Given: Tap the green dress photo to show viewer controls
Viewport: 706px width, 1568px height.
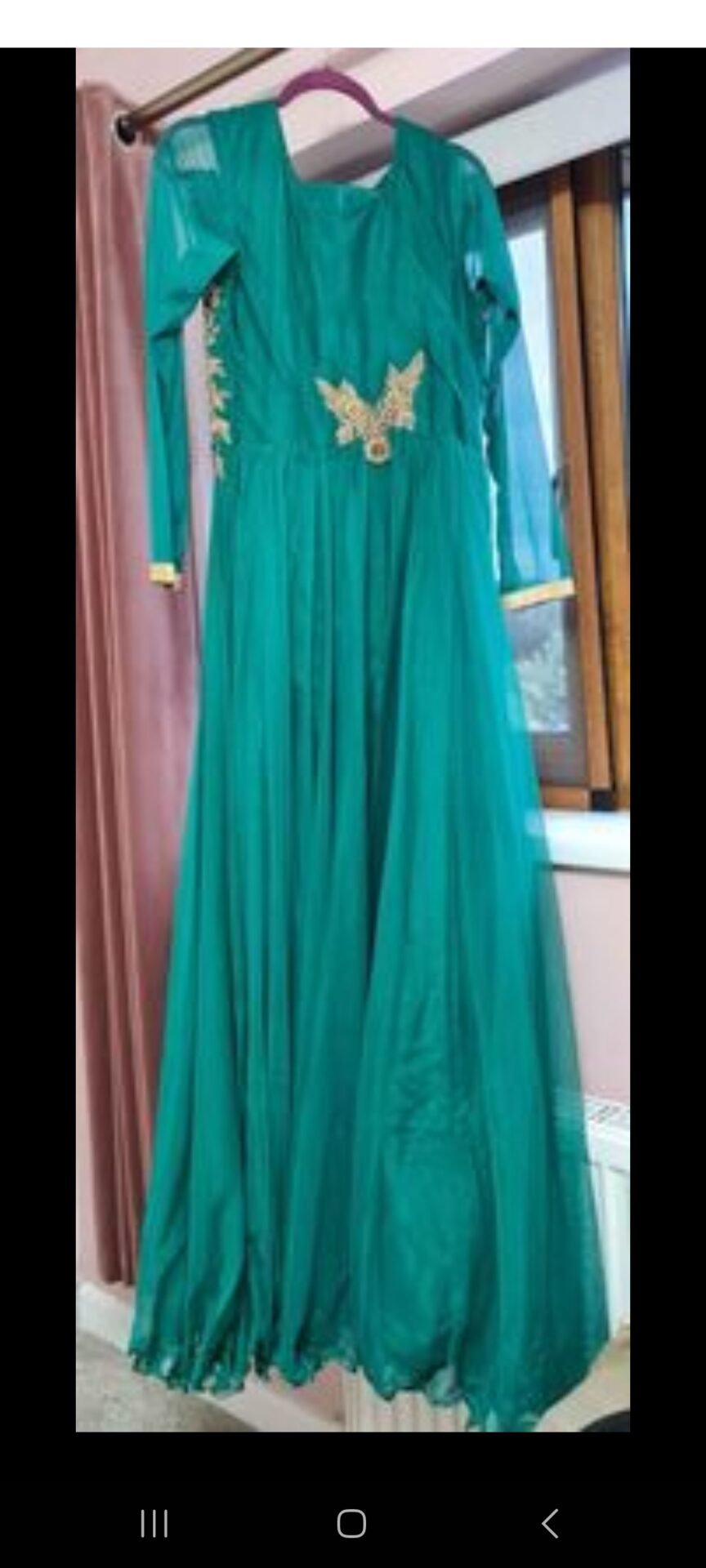Looking at the screenshot, I should [x=353, y=739].
